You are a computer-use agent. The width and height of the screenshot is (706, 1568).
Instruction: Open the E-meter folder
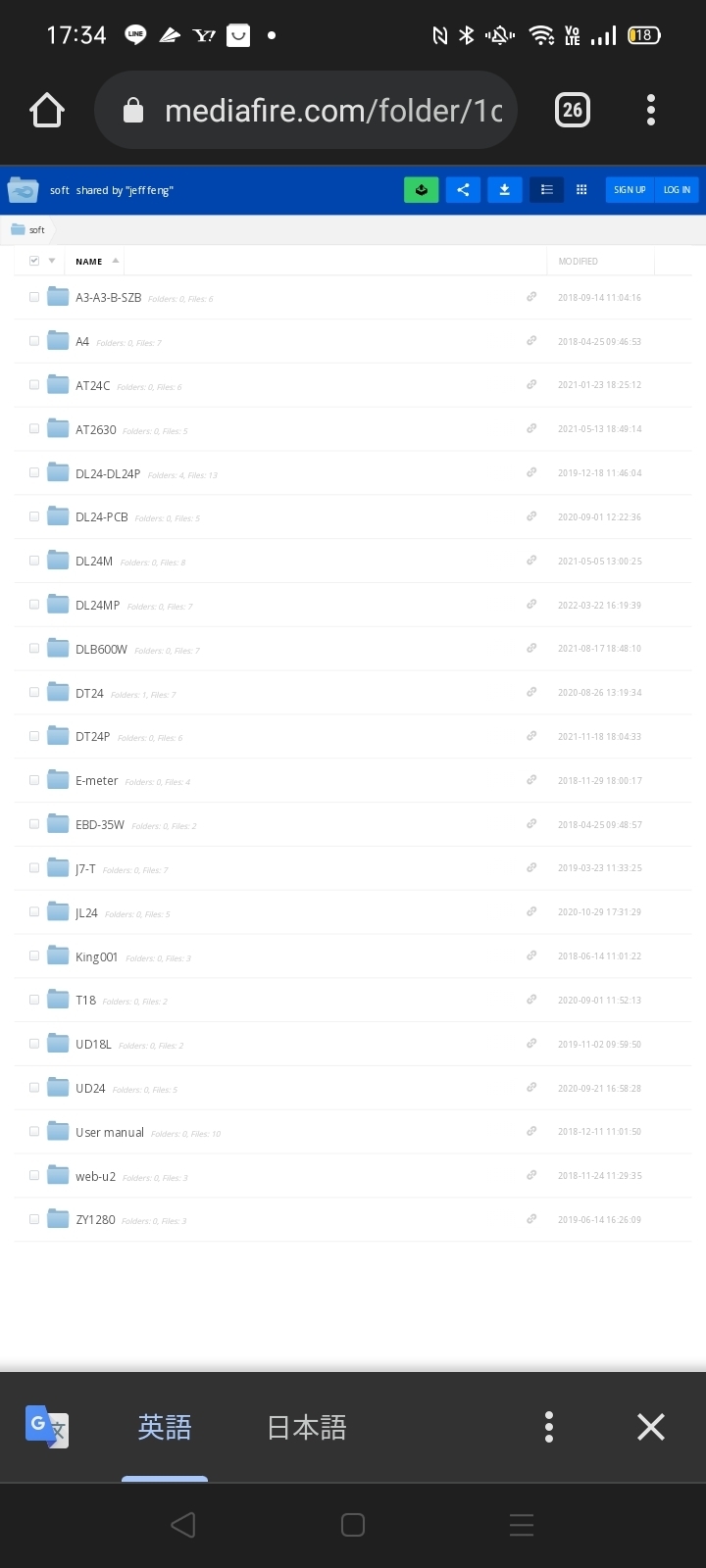(x=97, y=781)
